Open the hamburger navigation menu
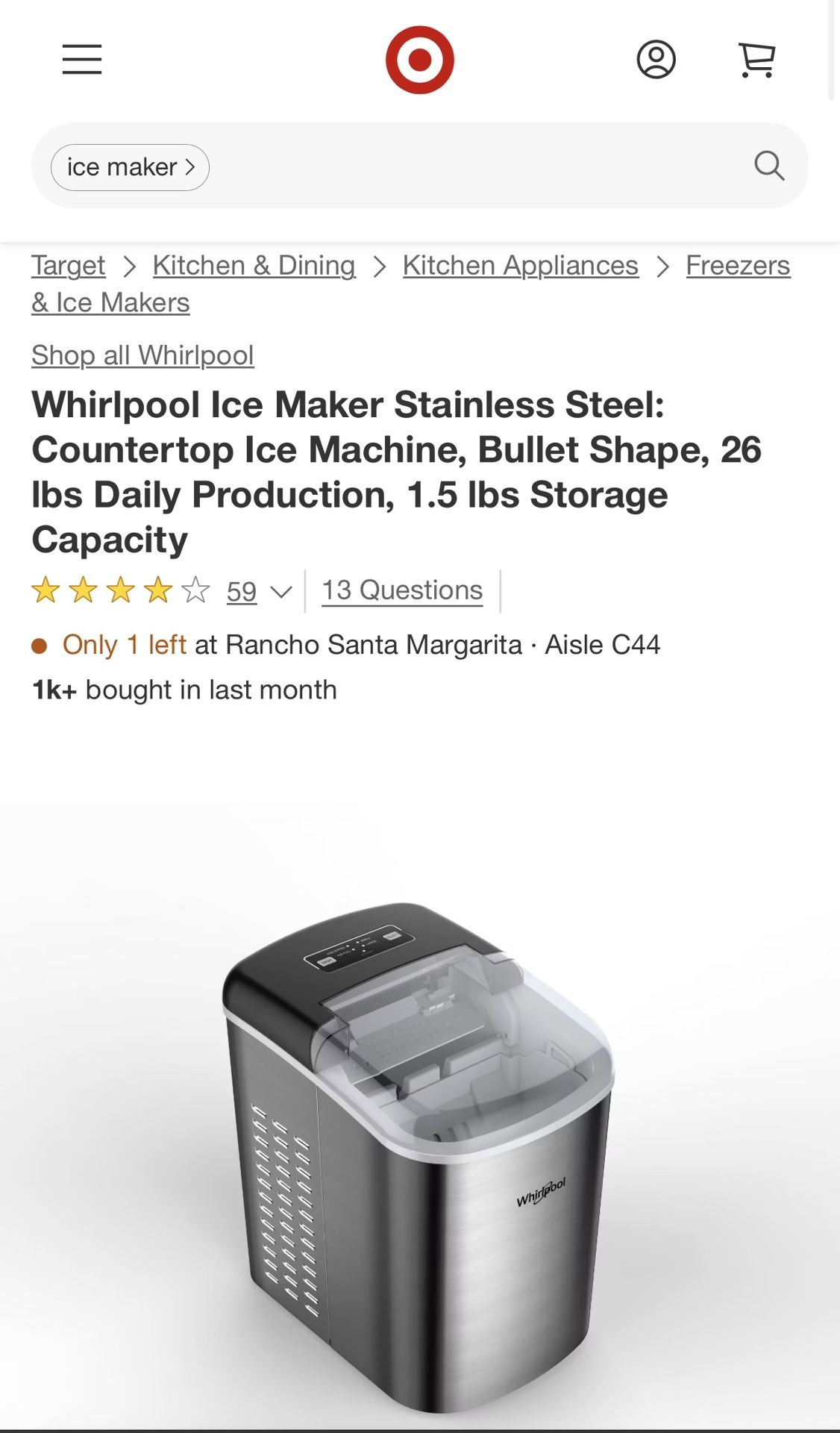This screenshot has width=840, height=1433. pyautogui.click(x=81, y=60)
